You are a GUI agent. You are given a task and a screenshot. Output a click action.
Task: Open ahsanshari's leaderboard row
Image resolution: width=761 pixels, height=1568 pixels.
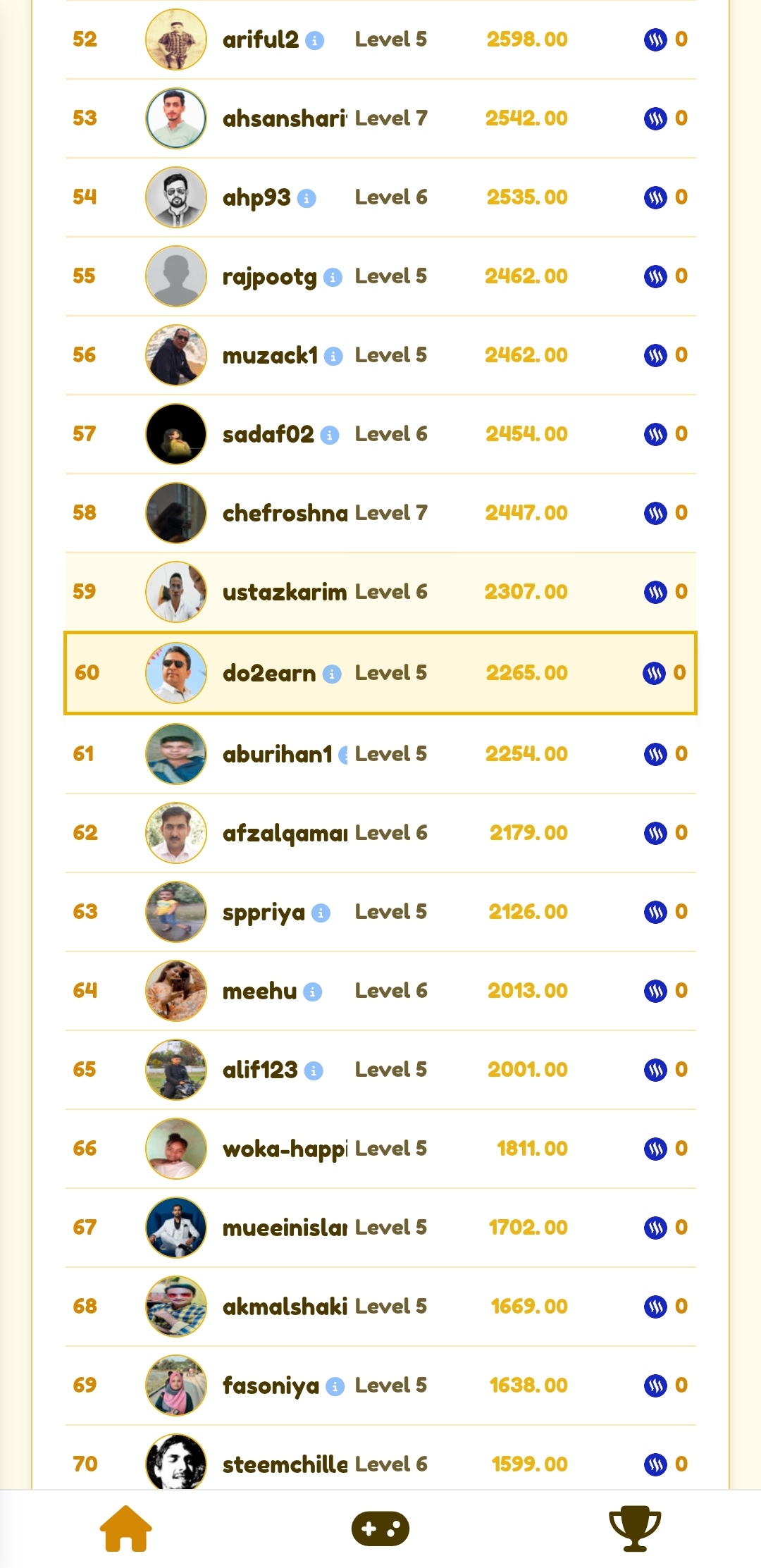[x=380, y=118]
